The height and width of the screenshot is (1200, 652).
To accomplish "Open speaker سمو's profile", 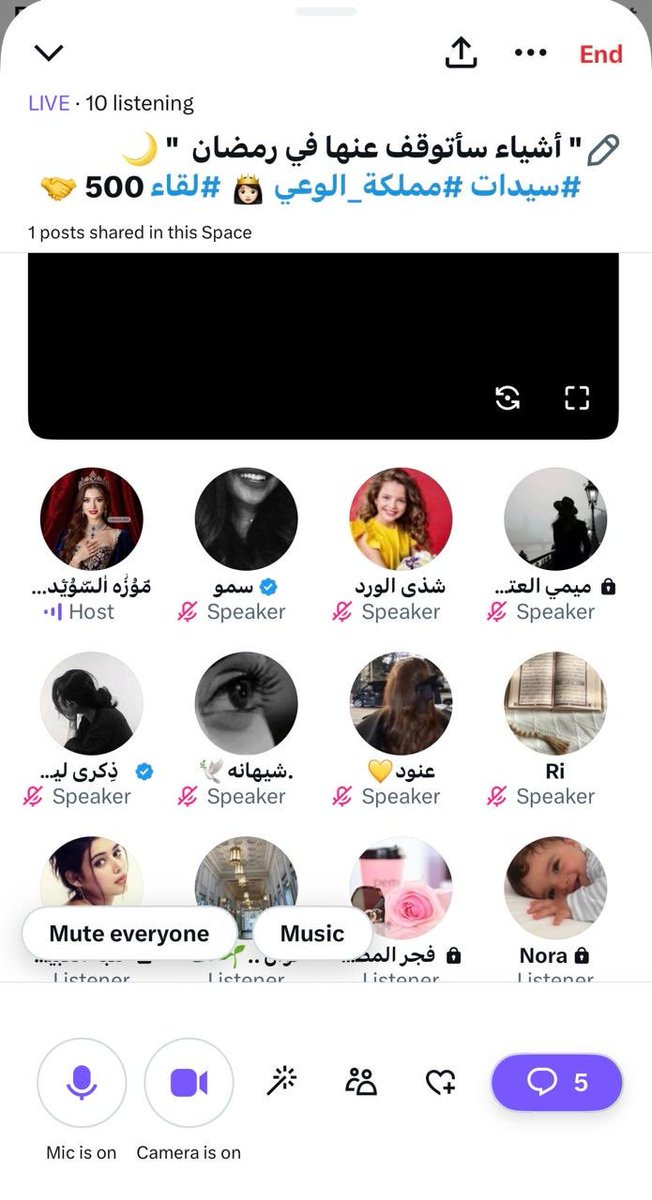I will pyautogui.click(x=246, y=519).
